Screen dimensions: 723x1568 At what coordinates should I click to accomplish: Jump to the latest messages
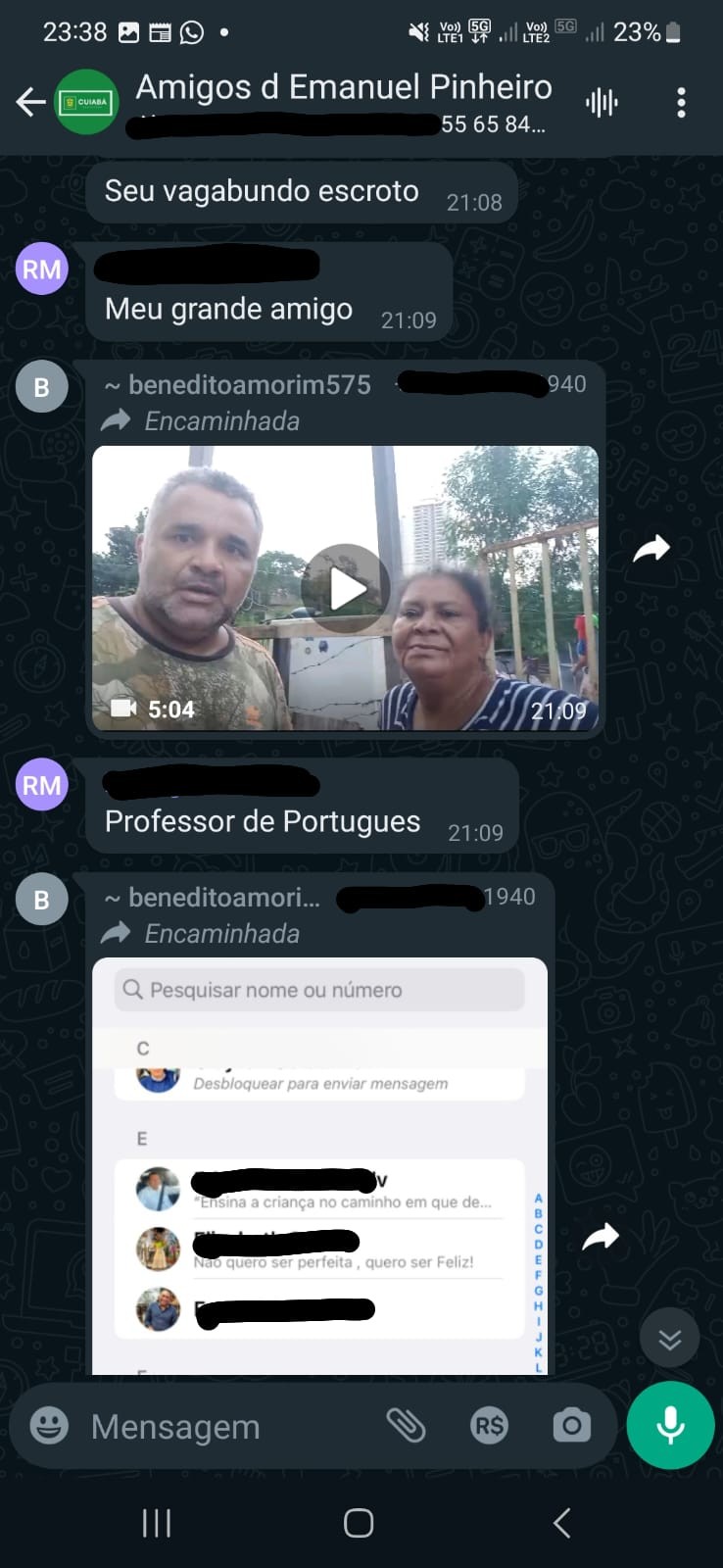pyautogui.click(x=670, y=1339)
